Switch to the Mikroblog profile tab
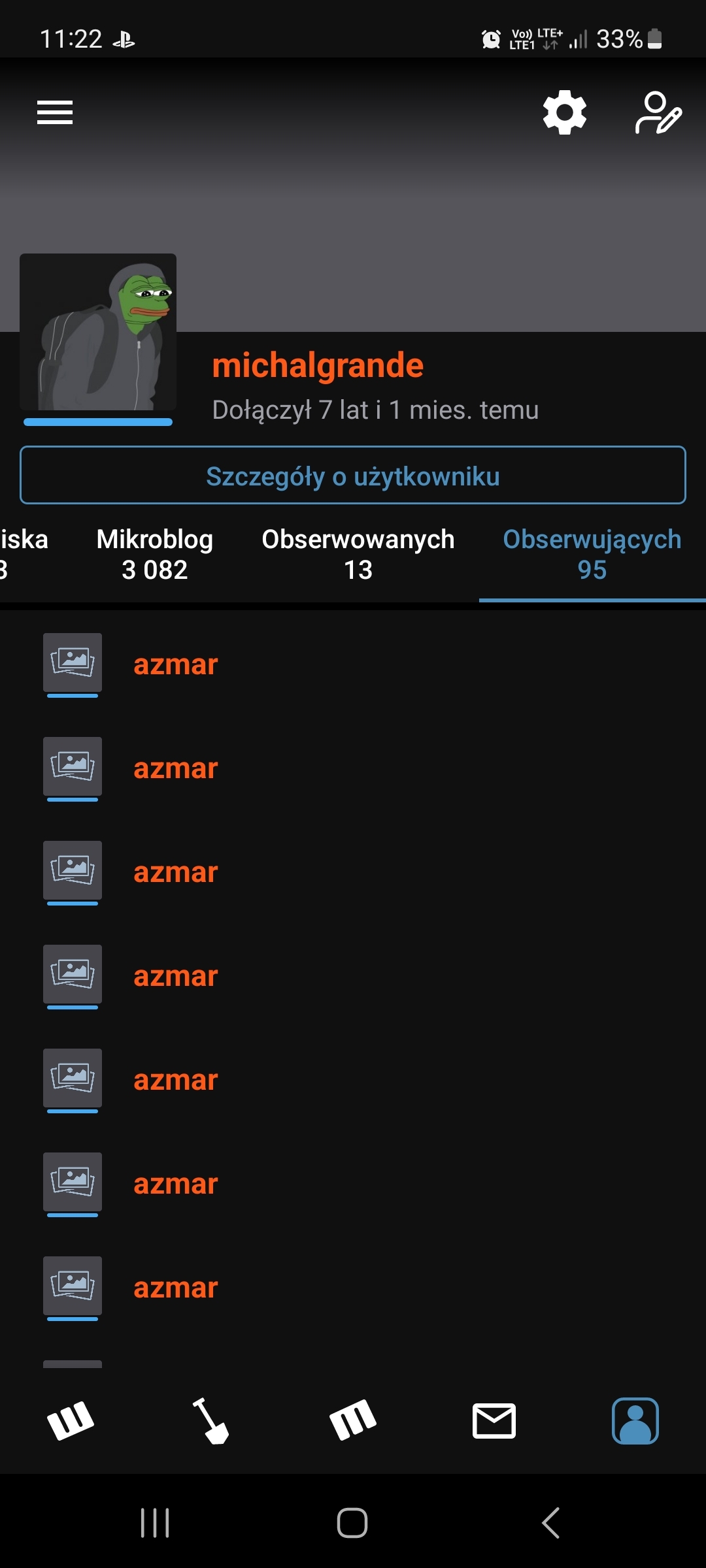706x1568 pixels. point(155,554)
